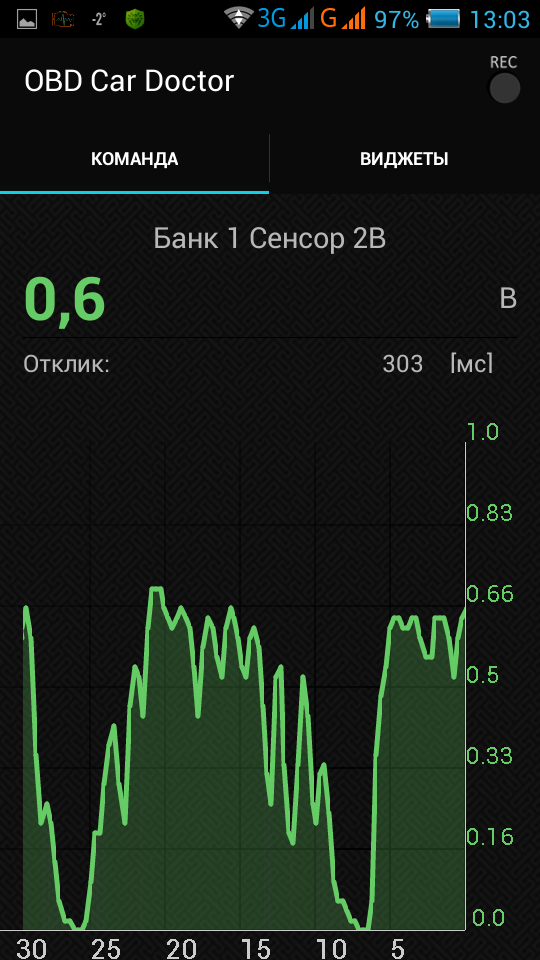Switch to the ВИДЖЕТЫ tab

[x=404, y=159]
